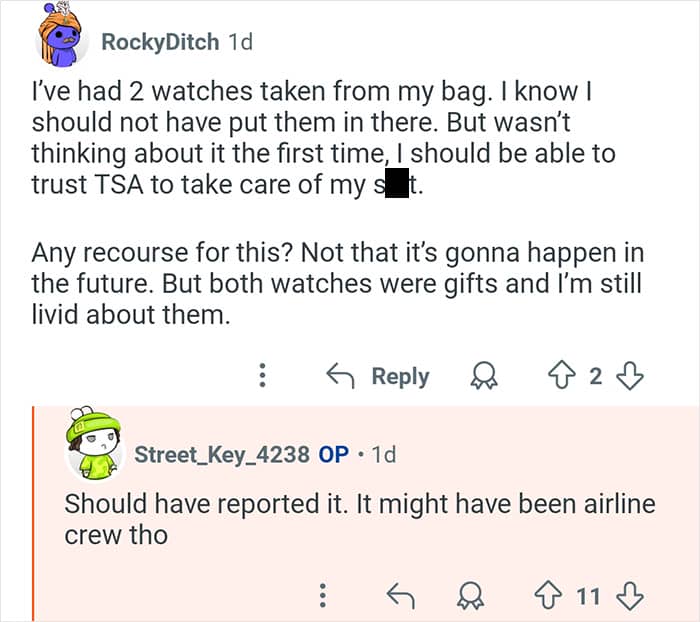Tap RockyDitch's avatar picture
This screenshot has height=622, width=700.
[x=62, y=36]
